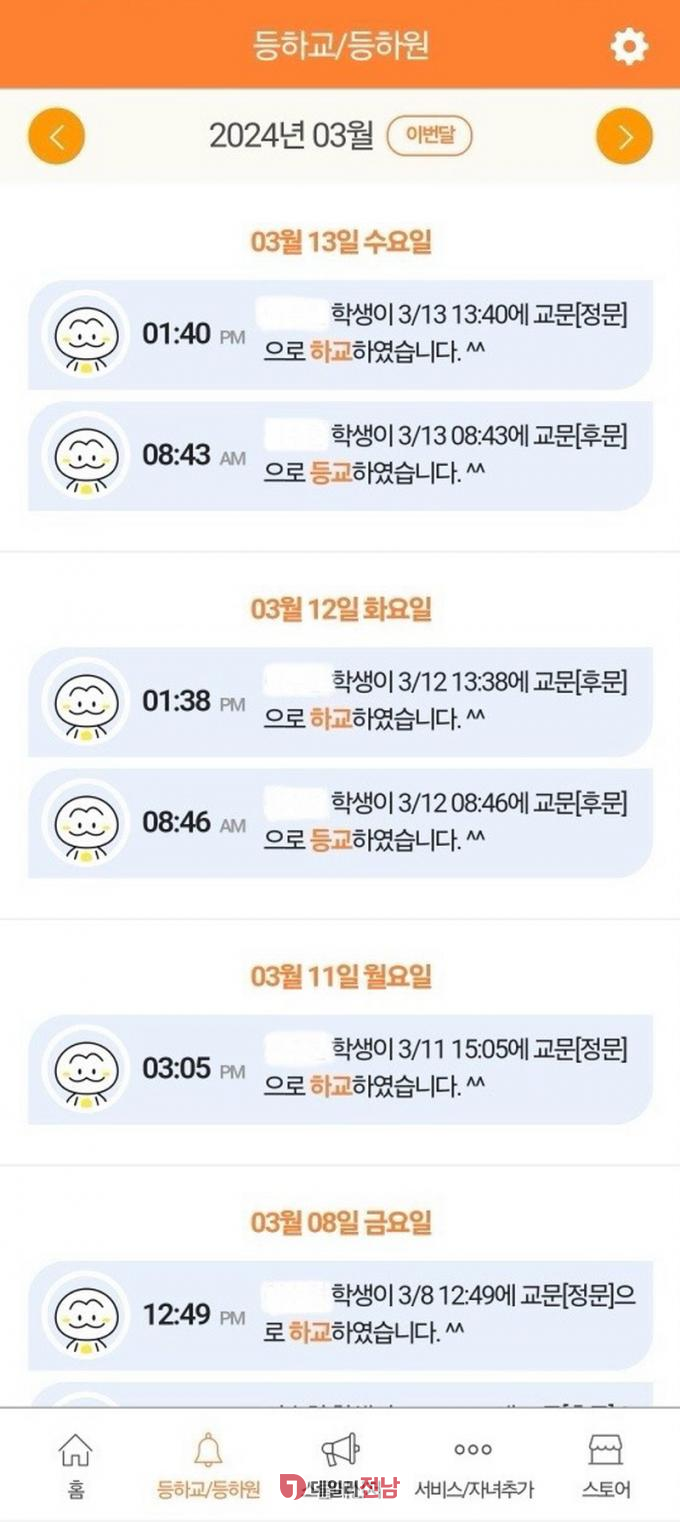Screen dimensions: 680x1522
Task: Switch to the 홈 tab
Action: point(76,1465)
